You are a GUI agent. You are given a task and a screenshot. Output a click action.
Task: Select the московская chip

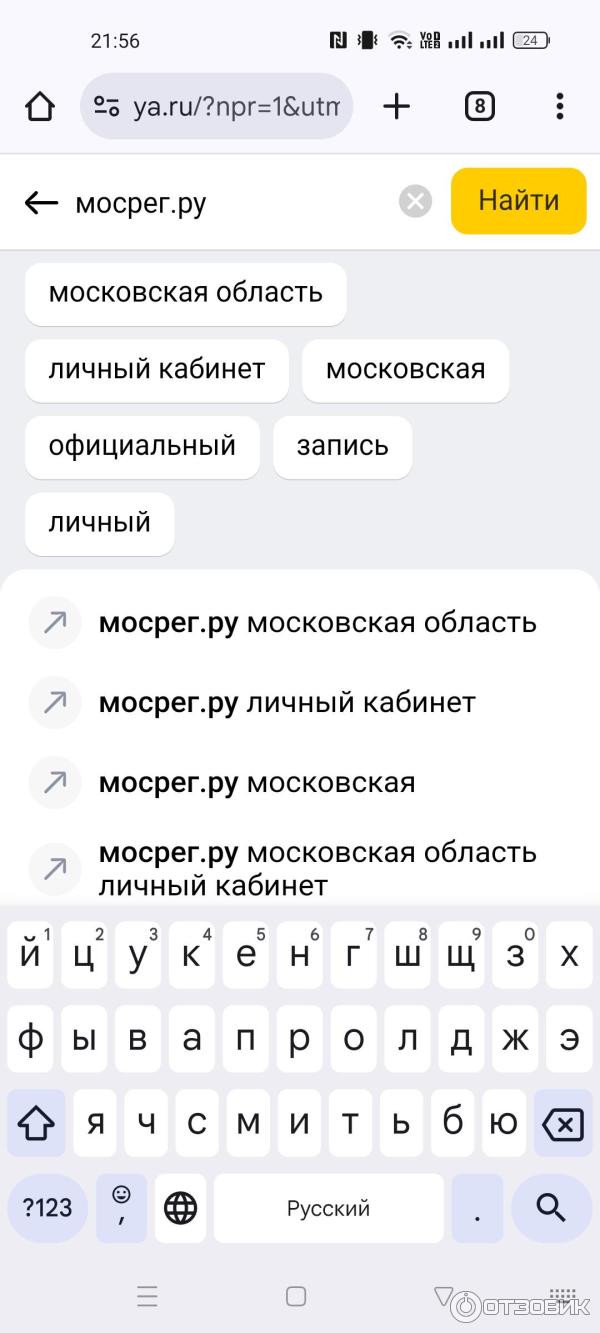click(405, 369)
